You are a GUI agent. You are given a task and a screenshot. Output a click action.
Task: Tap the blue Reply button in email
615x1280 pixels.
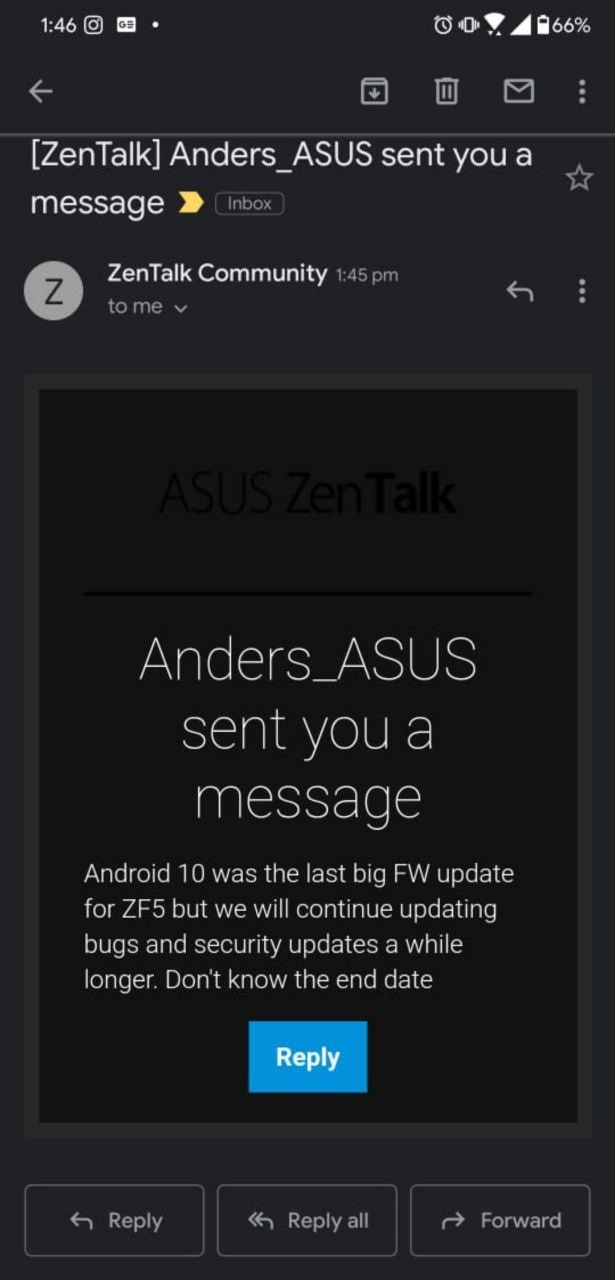pyautogui.click(x=308, y=1057)
